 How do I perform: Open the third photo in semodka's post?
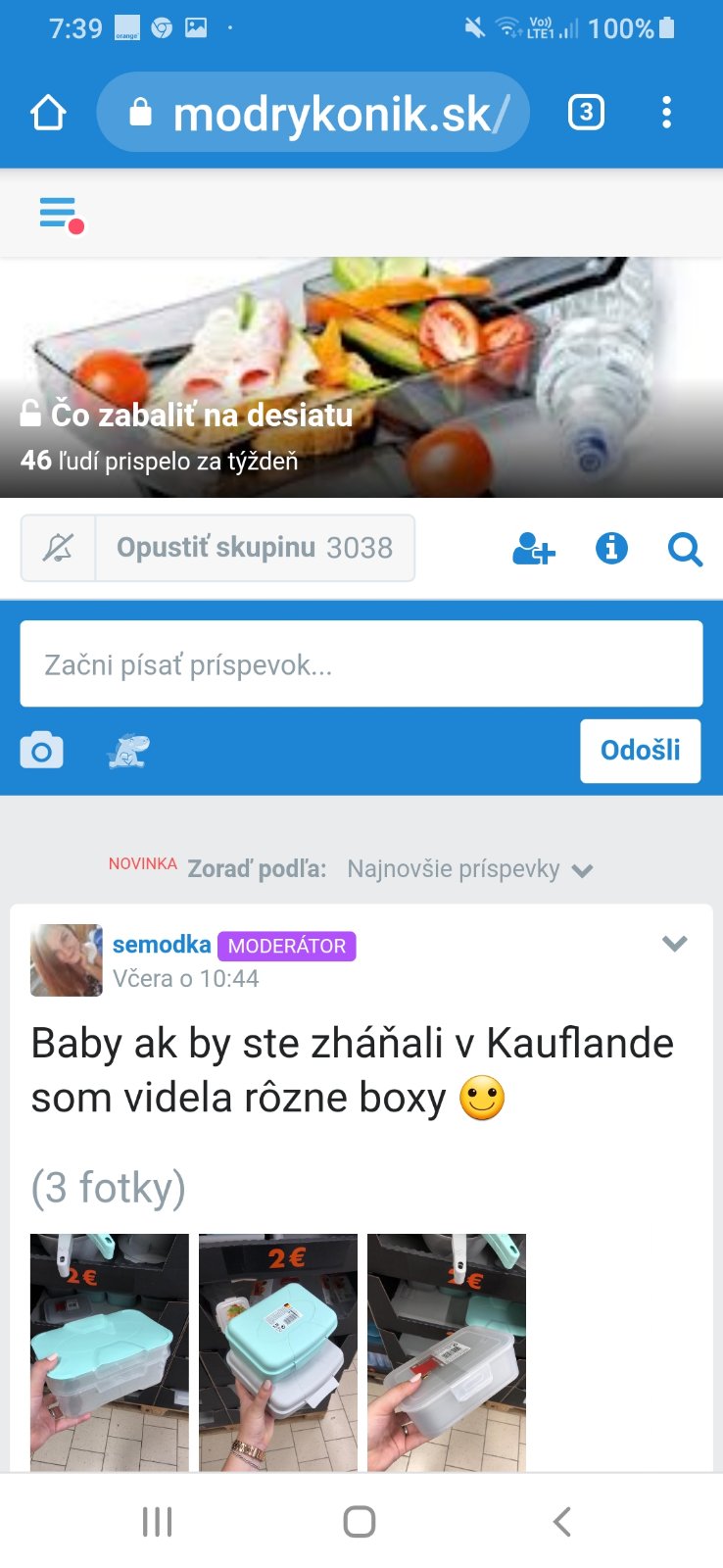[446, 1350]
